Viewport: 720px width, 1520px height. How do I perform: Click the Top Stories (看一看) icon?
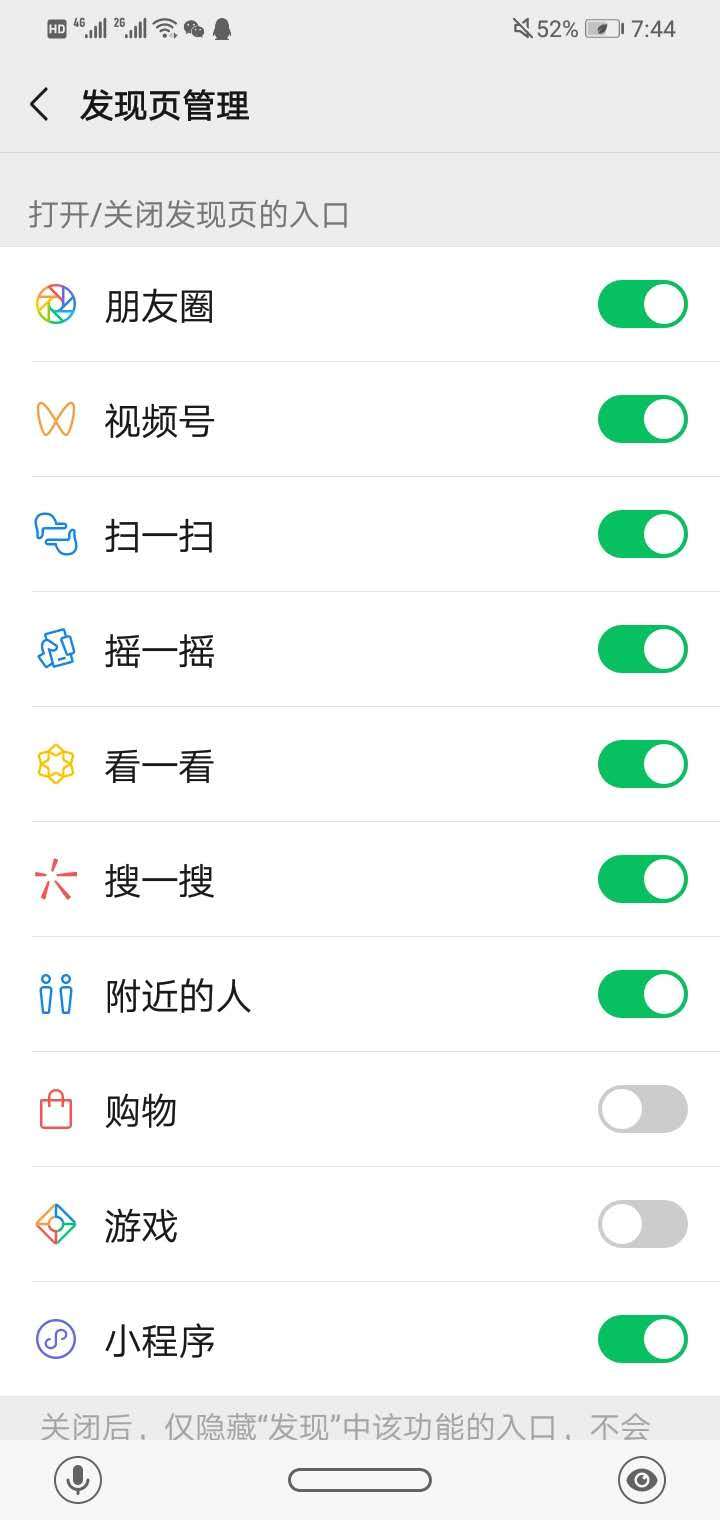pos(55,764)
